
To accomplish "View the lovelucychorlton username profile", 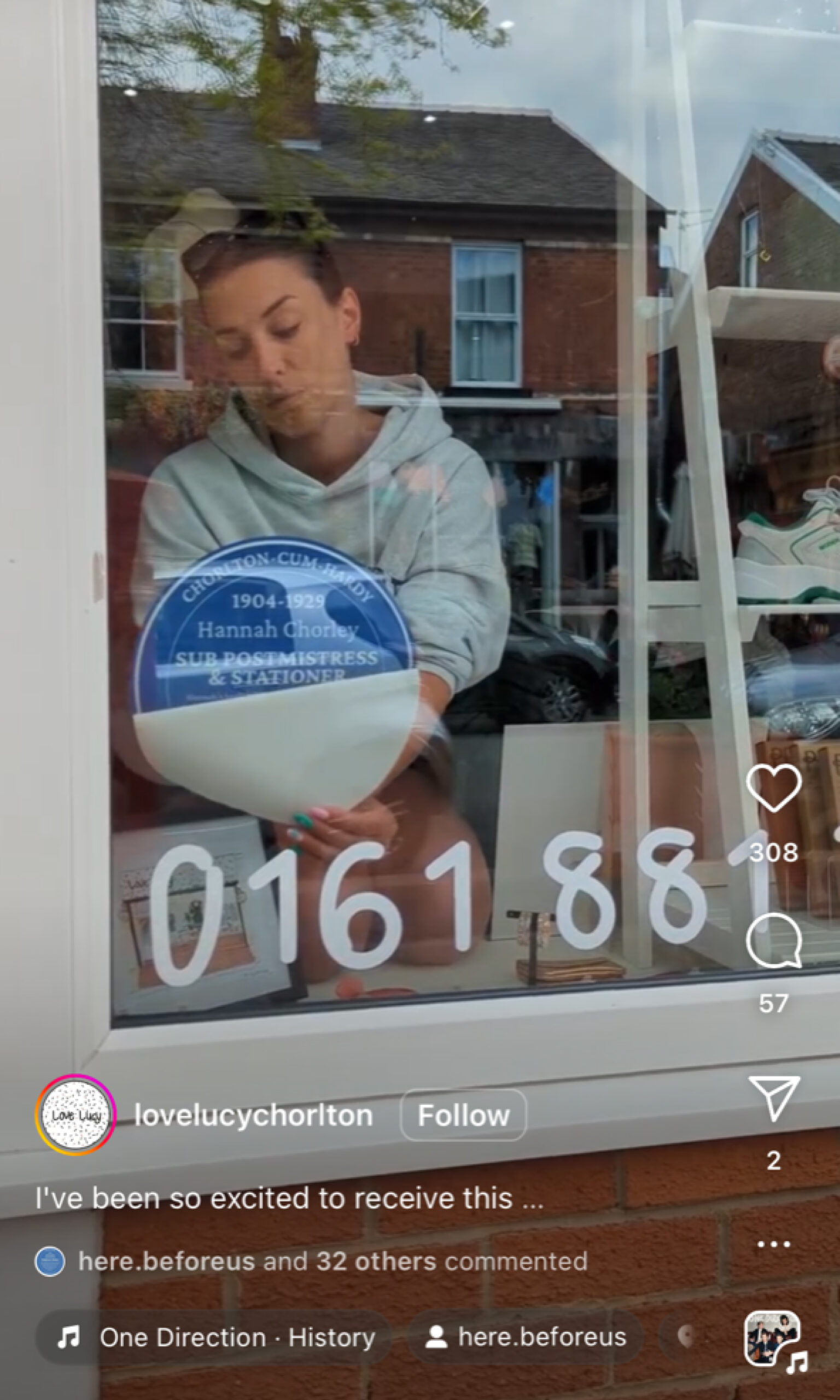I will pos(254,1116).
